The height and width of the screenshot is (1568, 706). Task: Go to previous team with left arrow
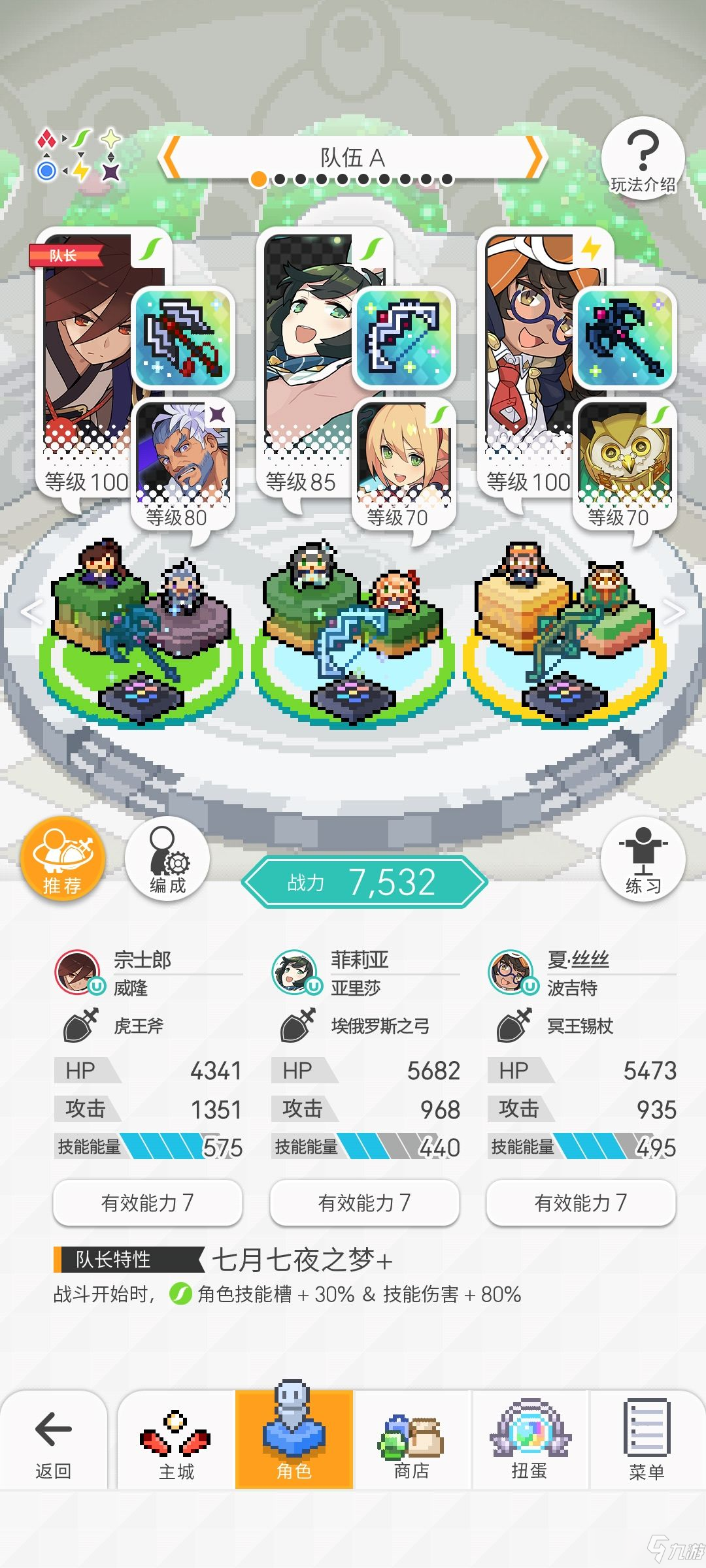coord(171,157)
